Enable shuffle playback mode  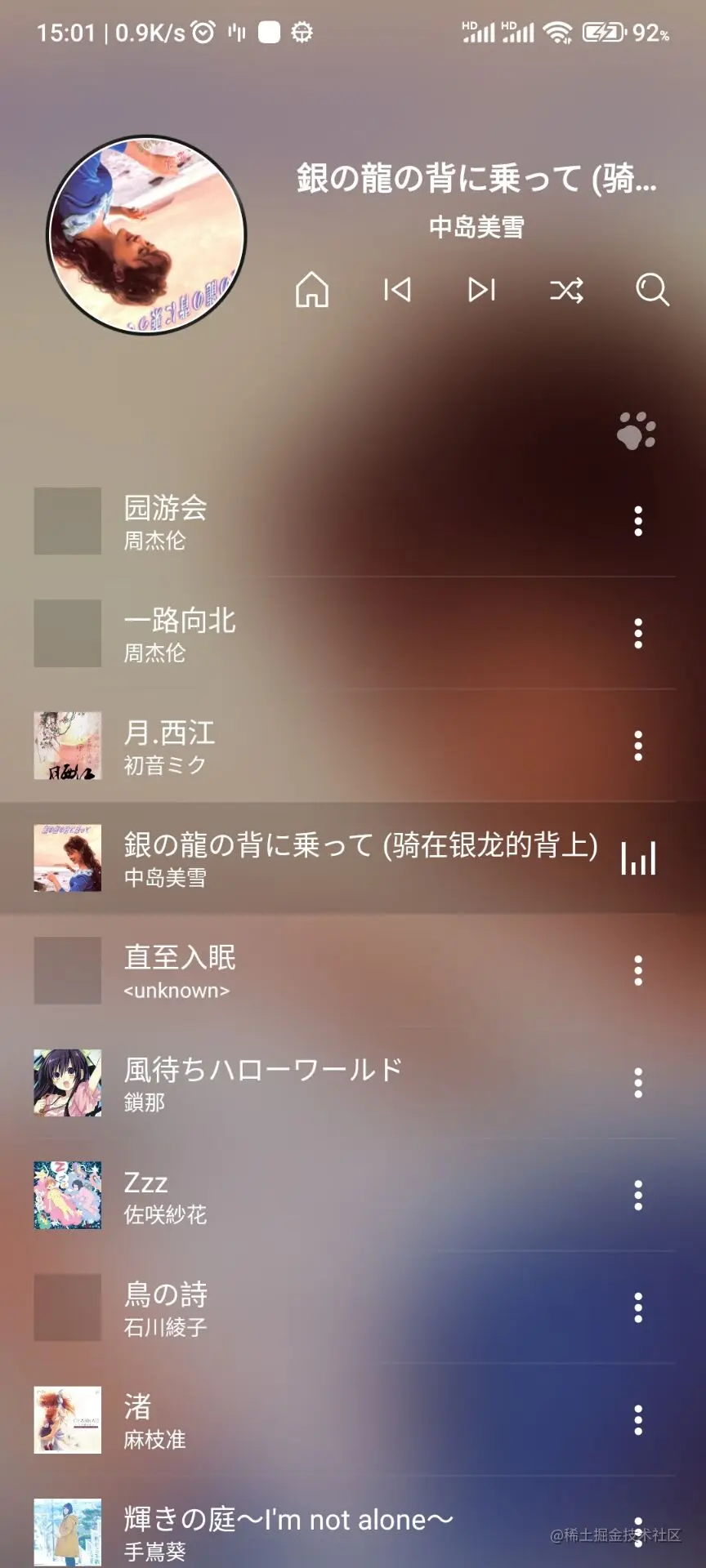click(x=566, y=290)
